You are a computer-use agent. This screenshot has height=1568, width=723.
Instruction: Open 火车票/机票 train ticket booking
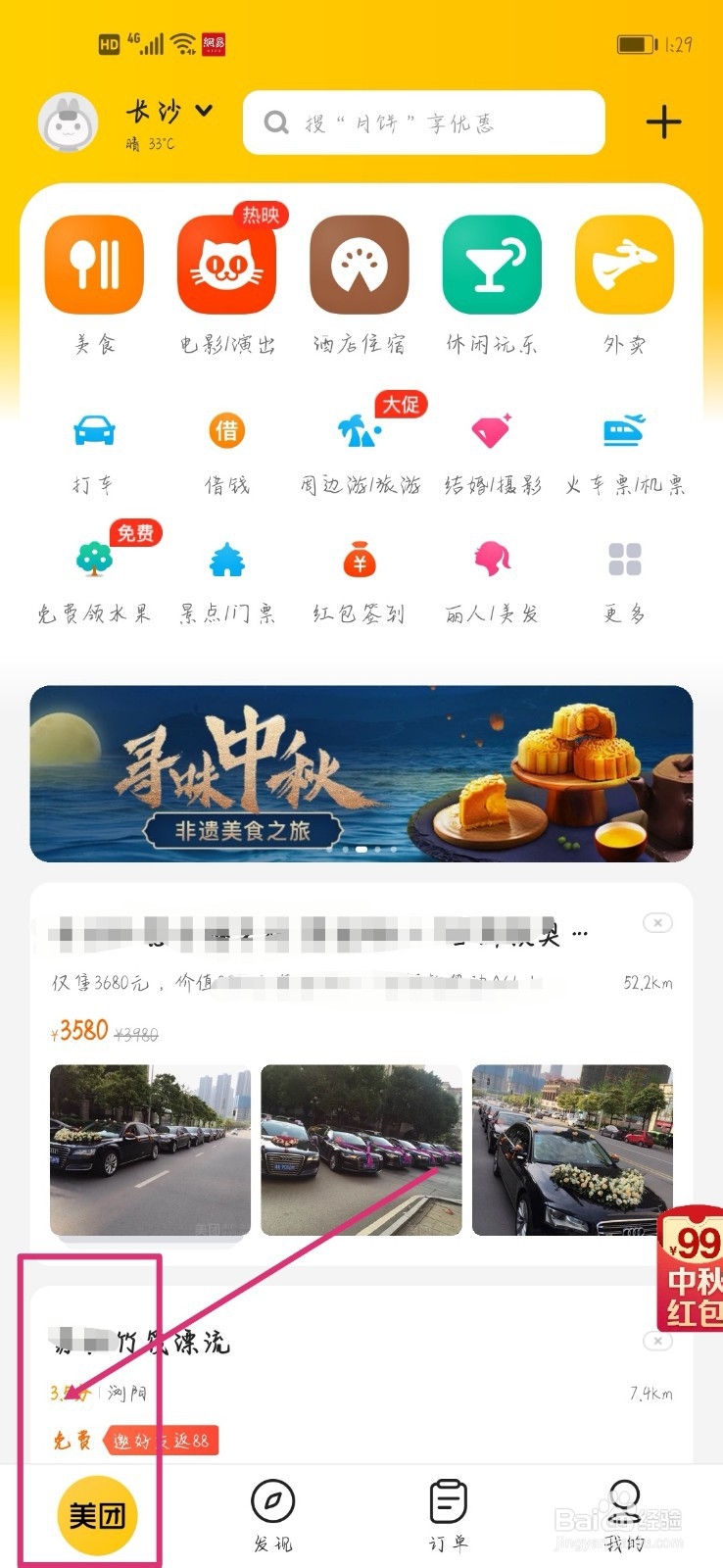tap(626, 431)
